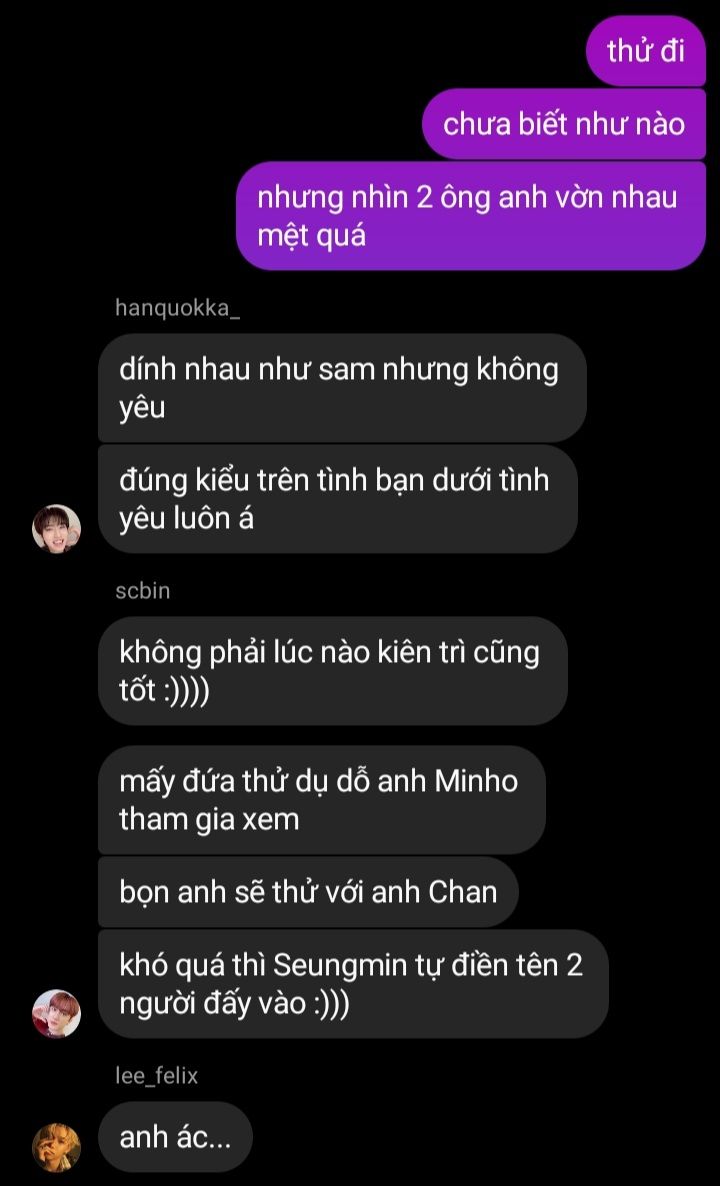Open scbin's profile avatar
This screenshot has width=720, height=1186.
tap(56, 1013)
